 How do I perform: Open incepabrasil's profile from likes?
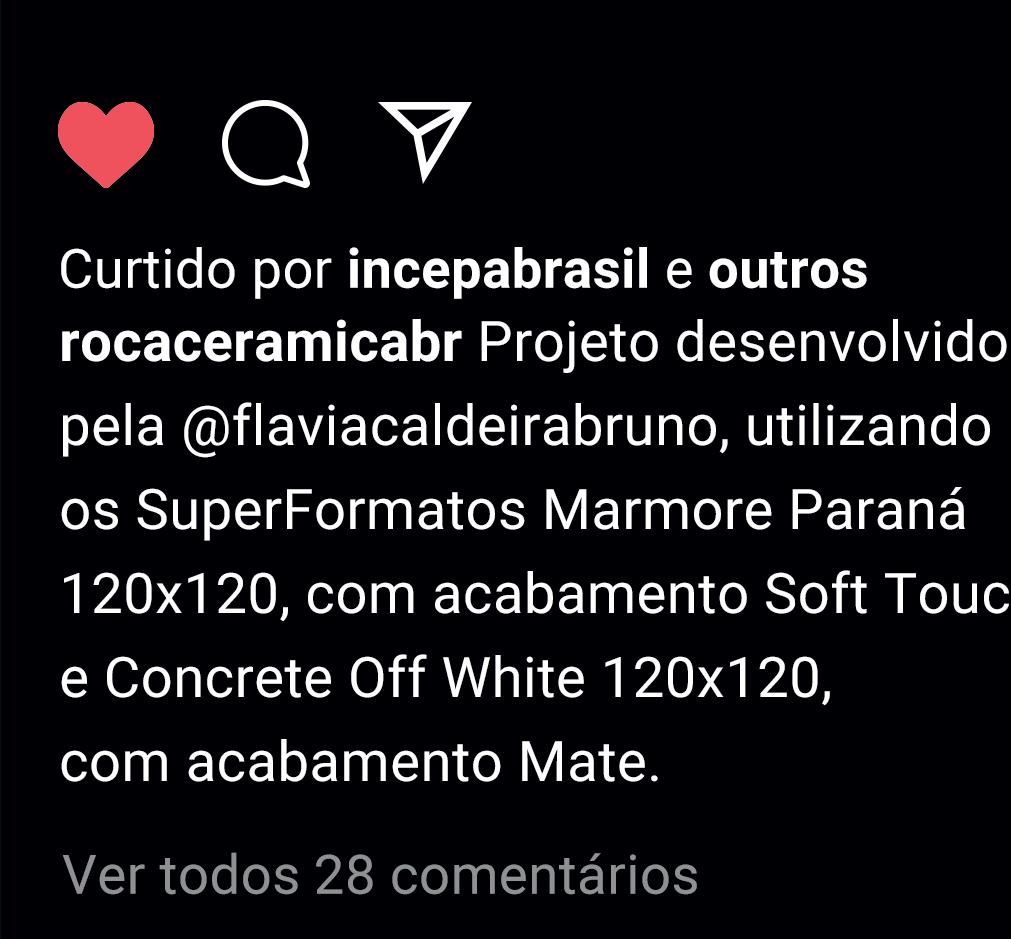498,272
